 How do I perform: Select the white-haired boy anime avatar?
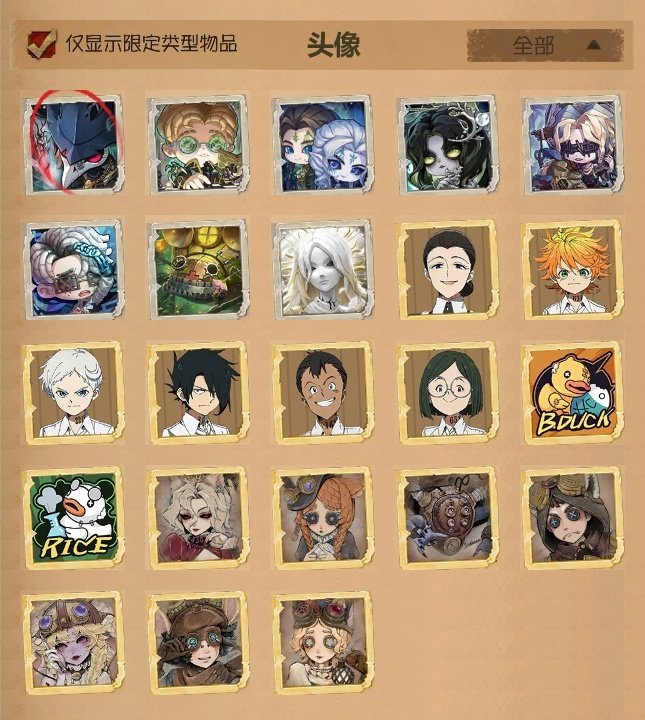point(73,392)
